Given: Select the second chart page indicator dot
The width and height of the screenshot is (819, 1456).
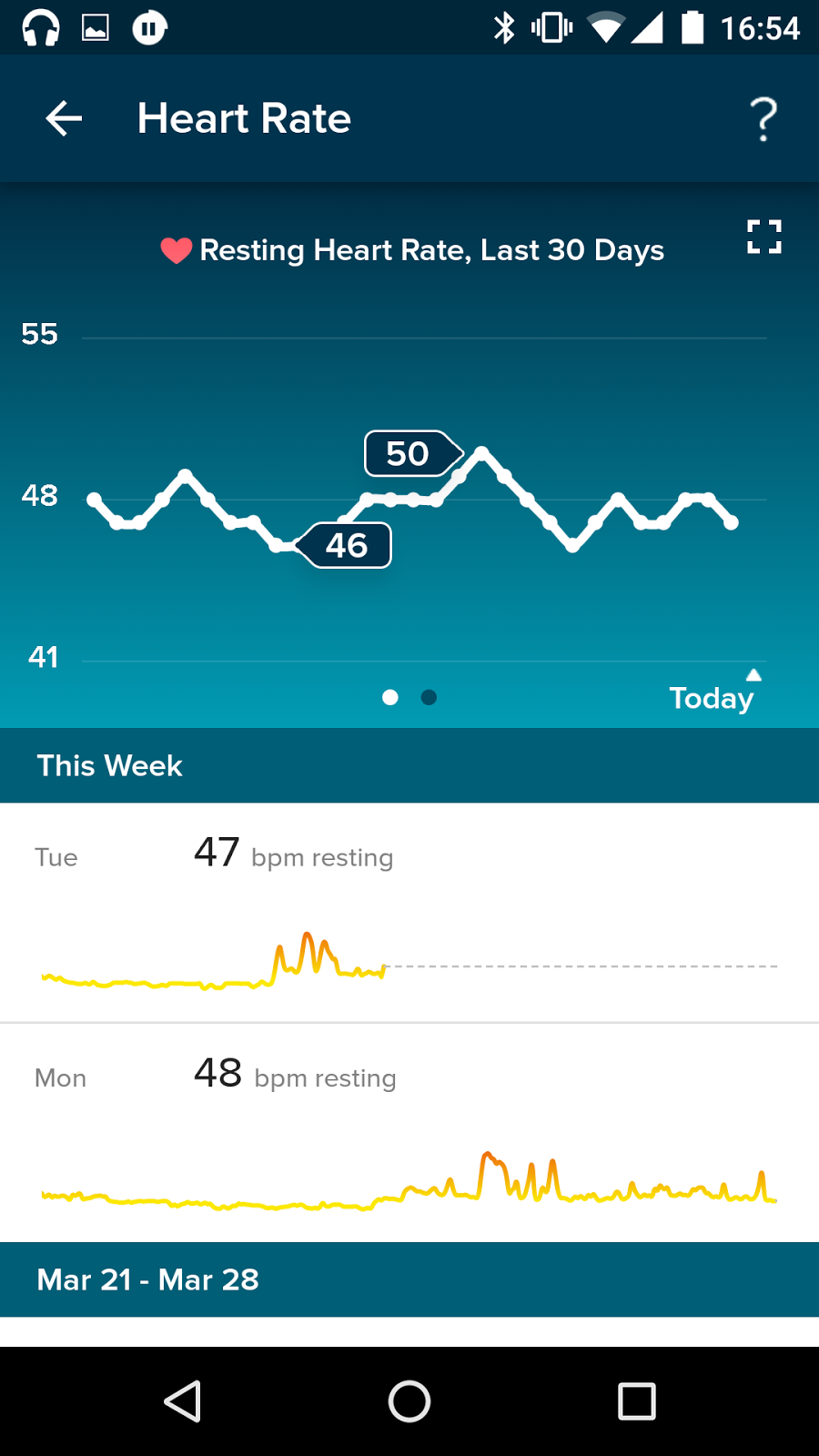Looking at the screenshot, I should [429, 697].
